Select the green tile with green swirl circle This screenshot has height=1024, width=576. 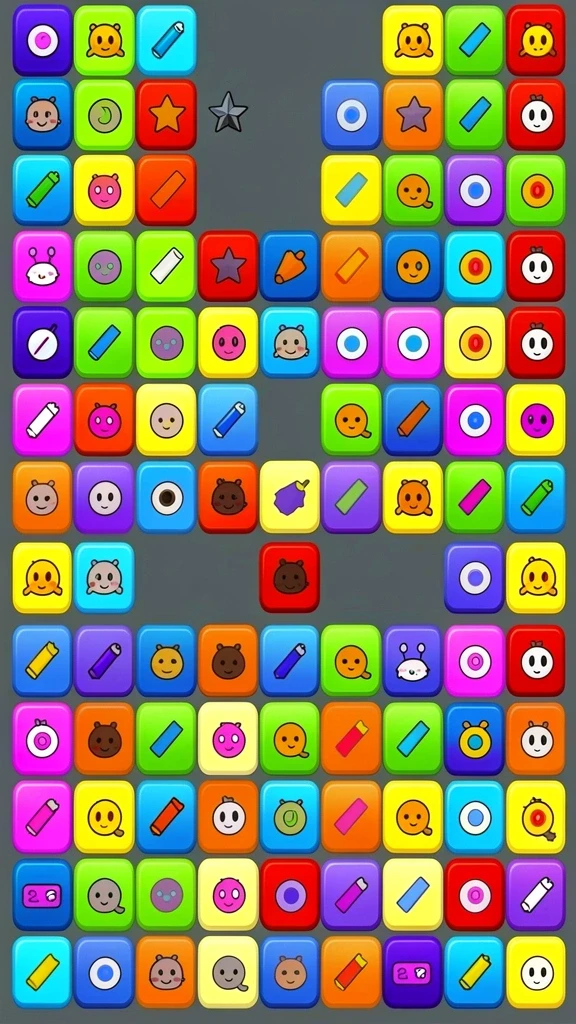point(104,115)
